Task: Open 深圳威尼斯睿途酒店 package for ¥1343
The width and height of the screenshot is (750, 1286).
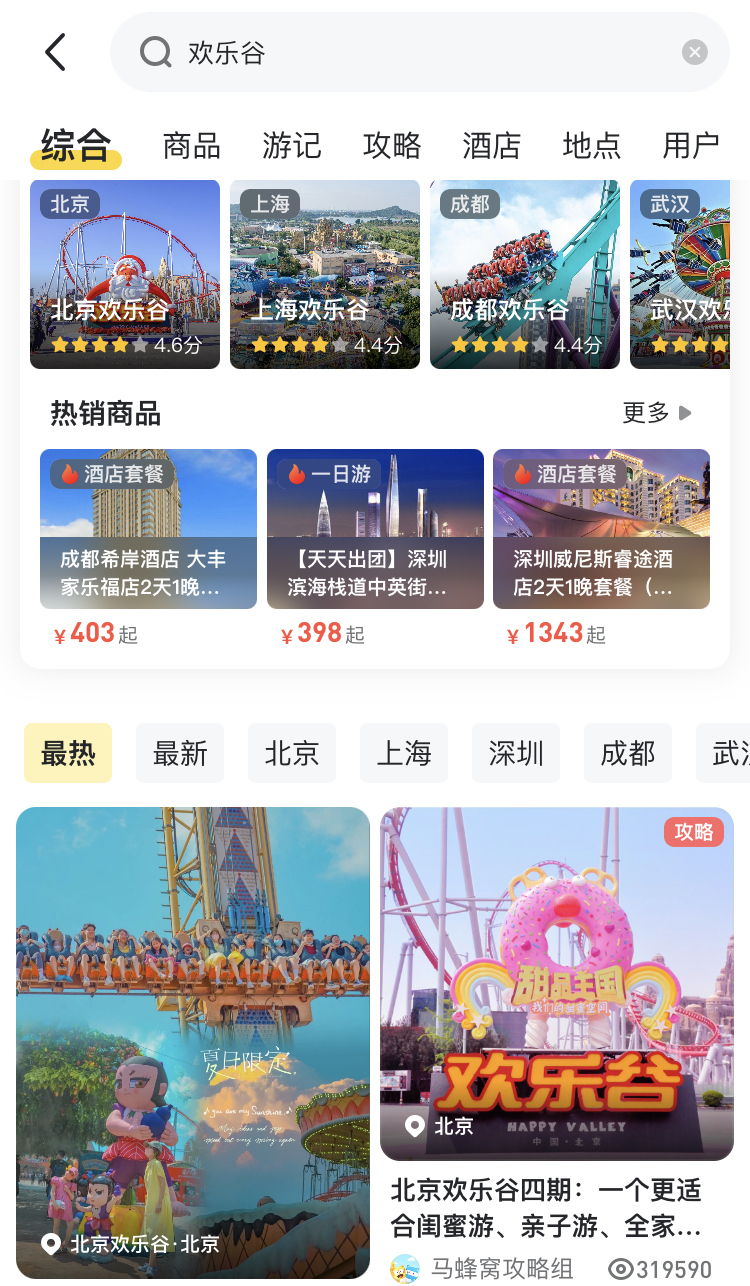Action: click(x=601, y=548)
